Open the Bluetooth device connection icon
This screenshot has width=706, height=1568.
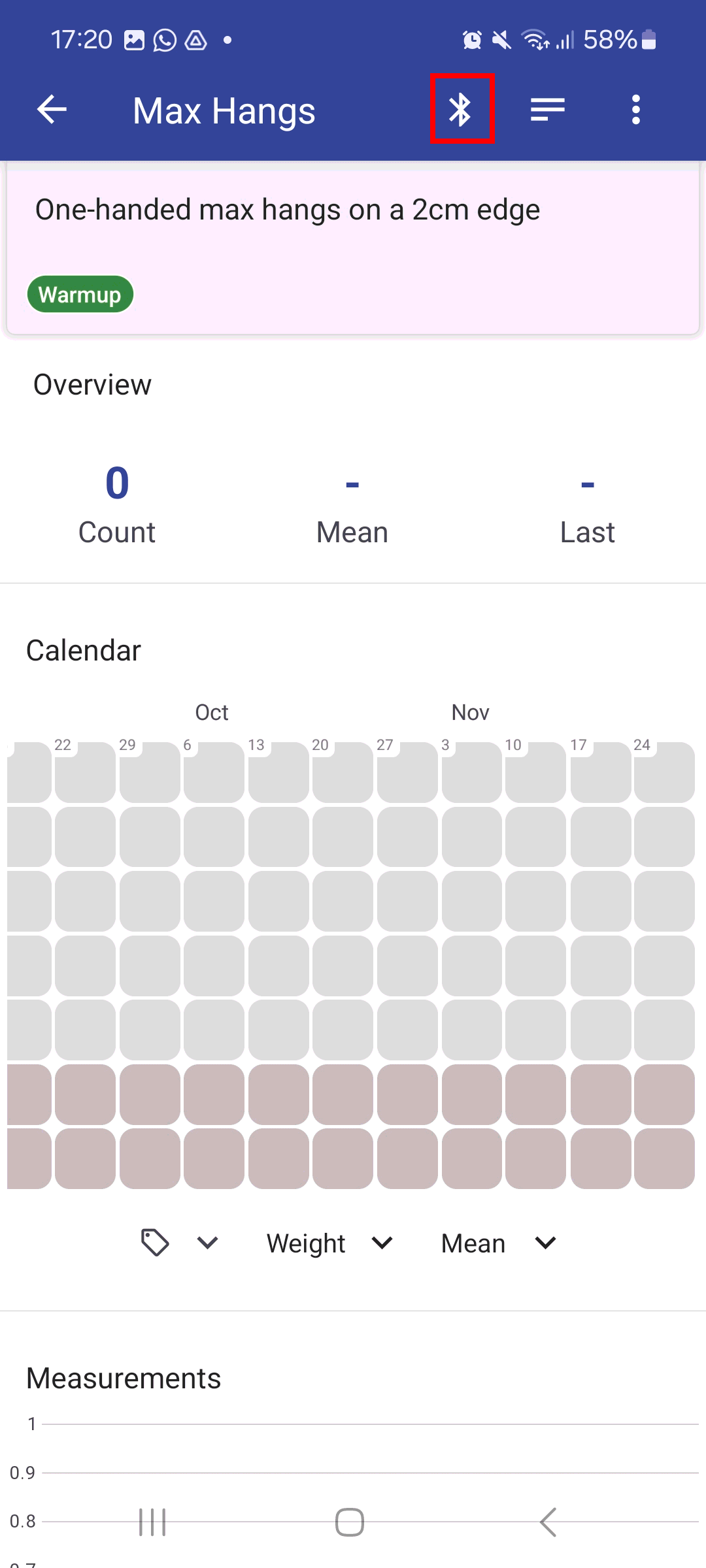[462, 109]
